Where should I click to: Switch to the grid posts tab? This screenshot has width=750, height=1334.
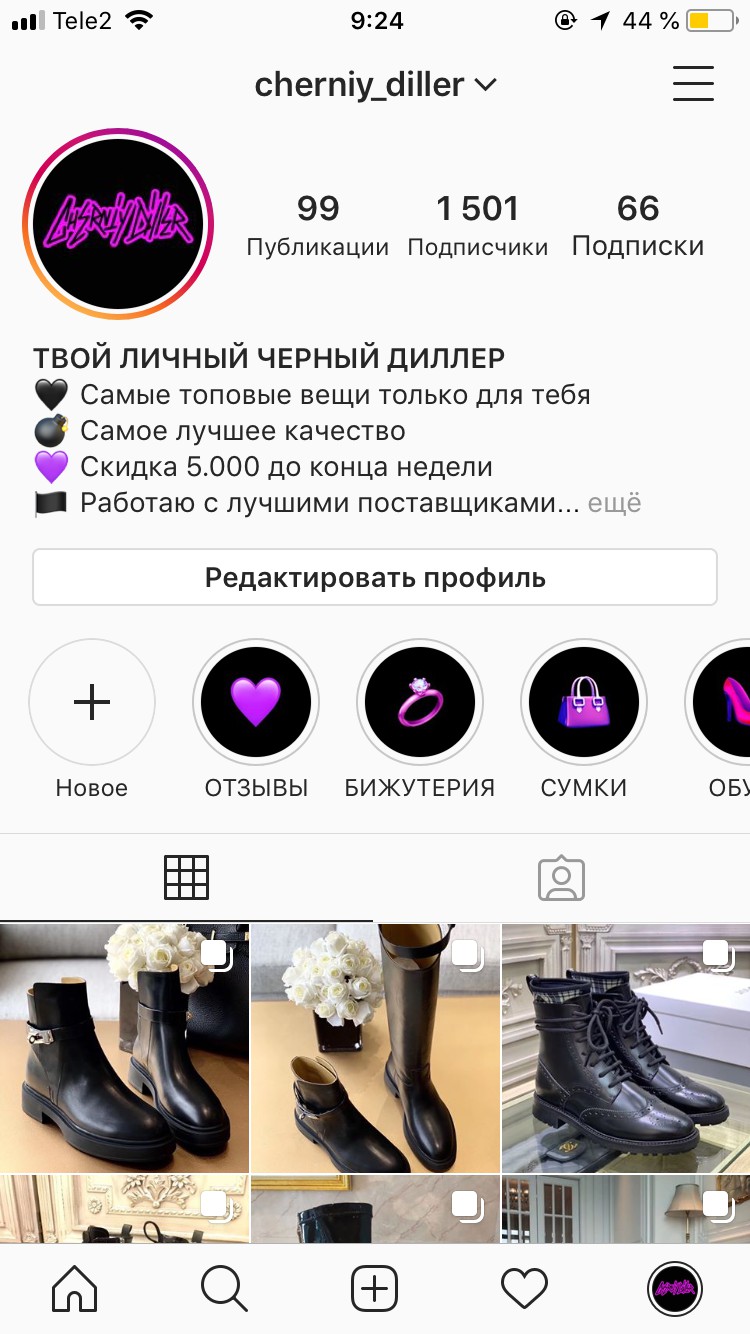click(x=186, y=878)
